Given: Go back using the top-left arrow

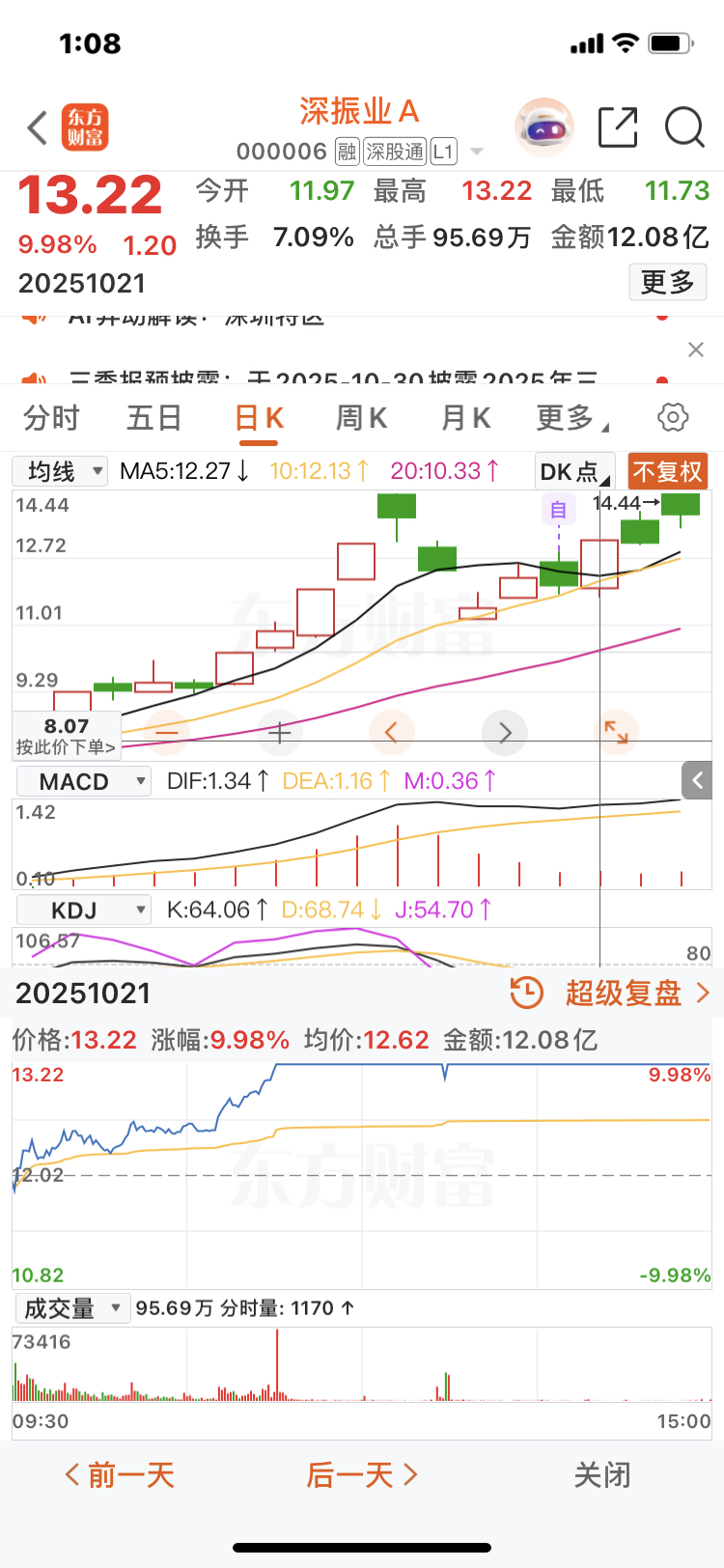Looking at the screenshot, I should click(x=38, y=127).
